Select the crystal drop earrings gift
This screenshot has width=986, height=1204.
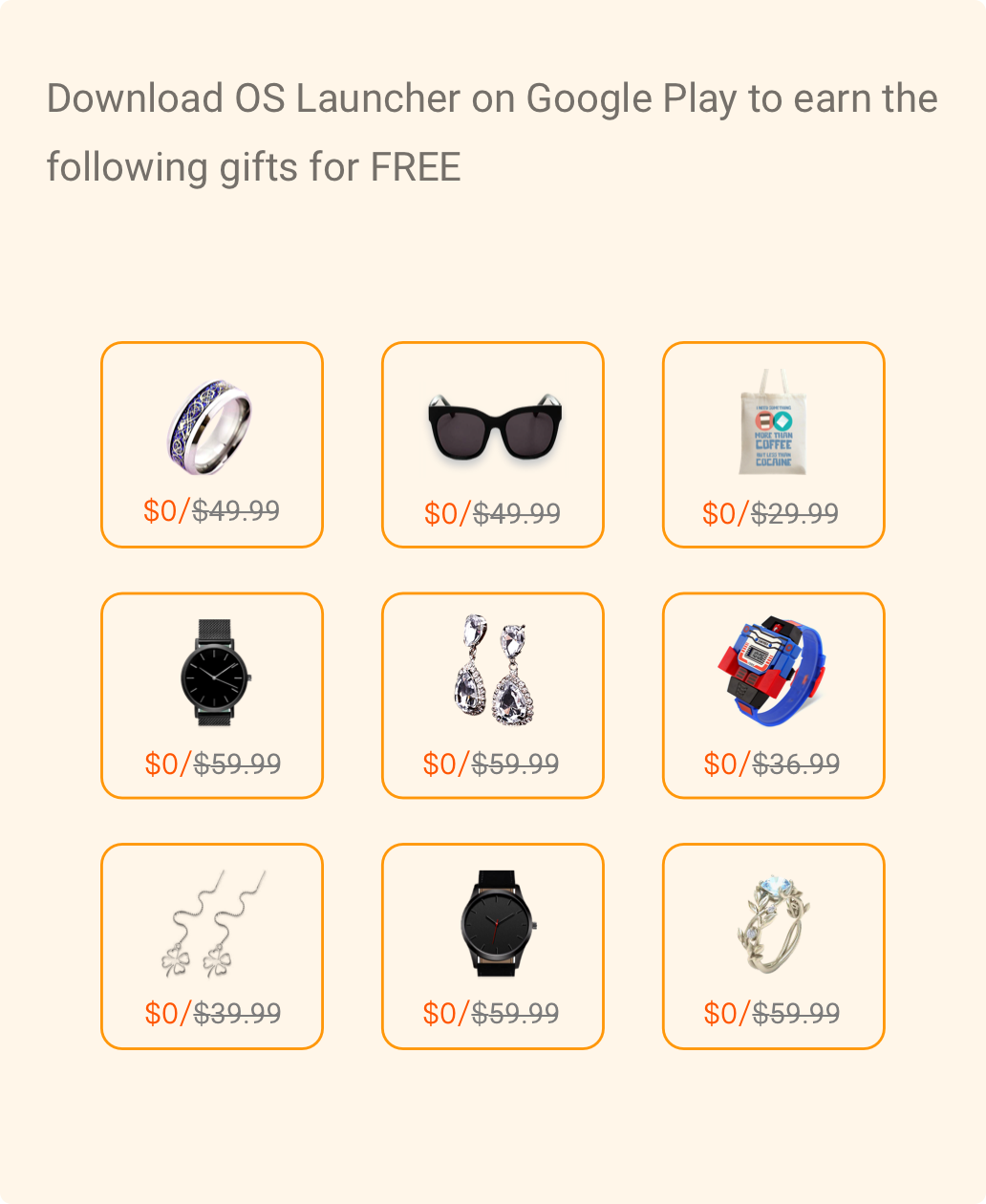(x=492, y=695)
